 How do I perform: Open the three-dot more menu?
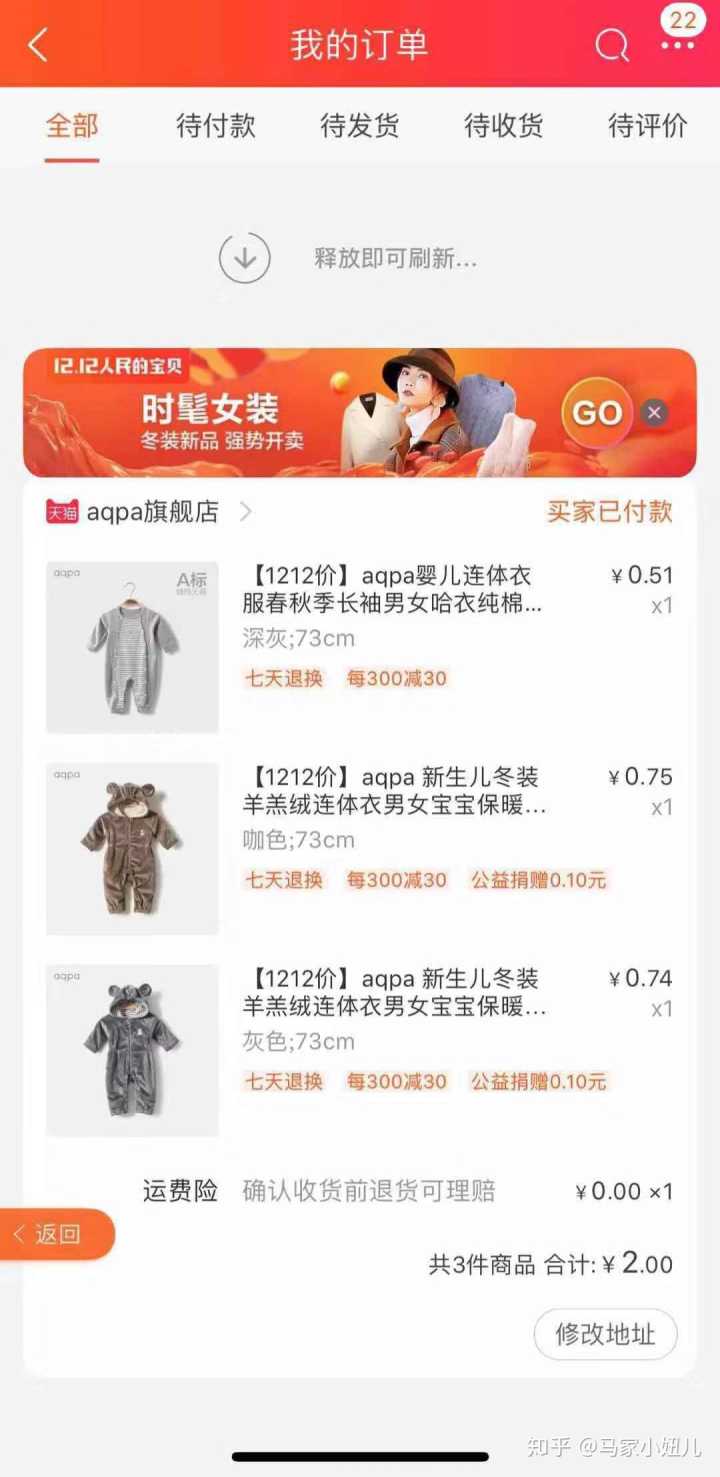(678, 45)
